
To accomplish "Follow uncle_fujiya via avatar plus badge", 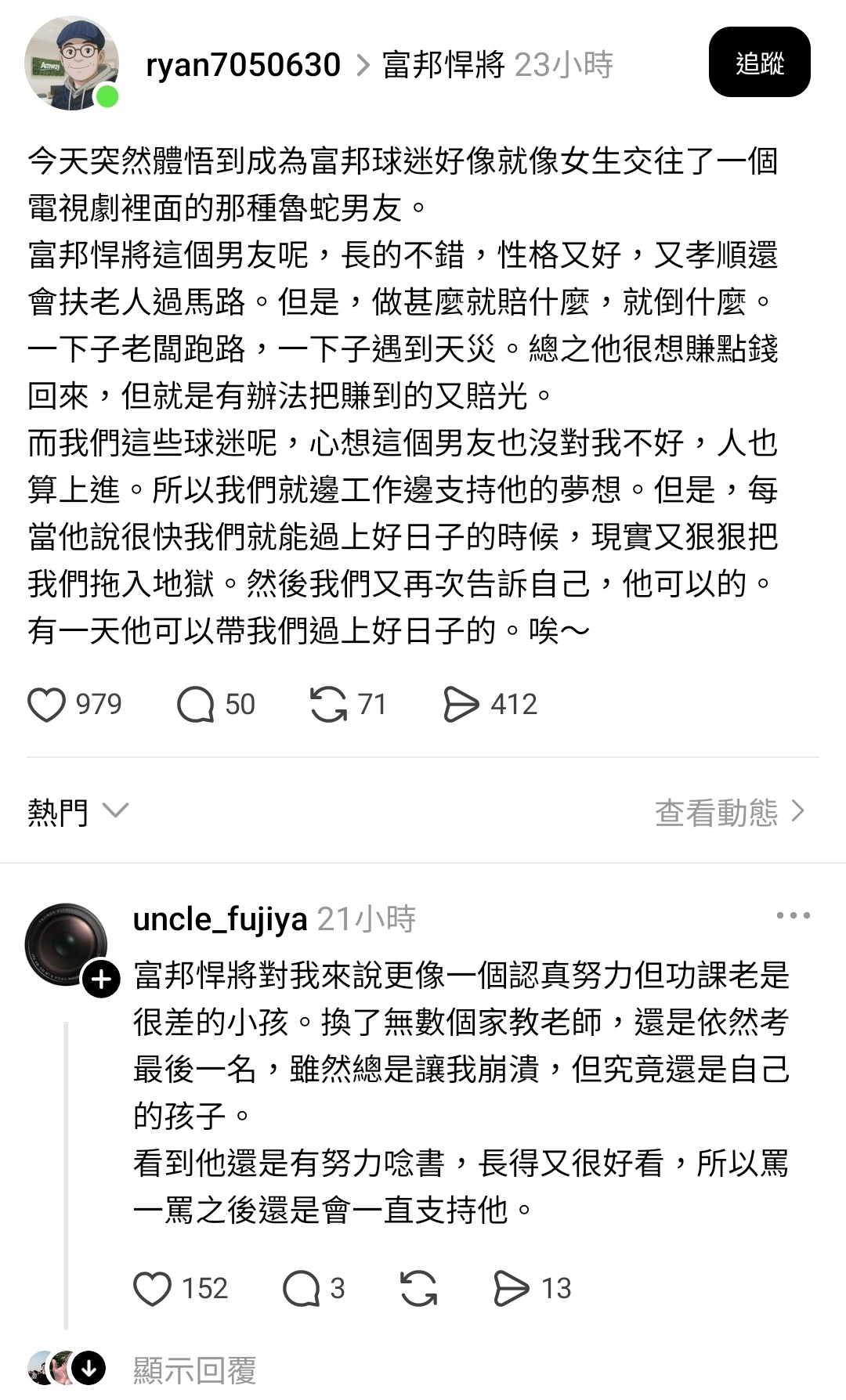I will [102, 980].
